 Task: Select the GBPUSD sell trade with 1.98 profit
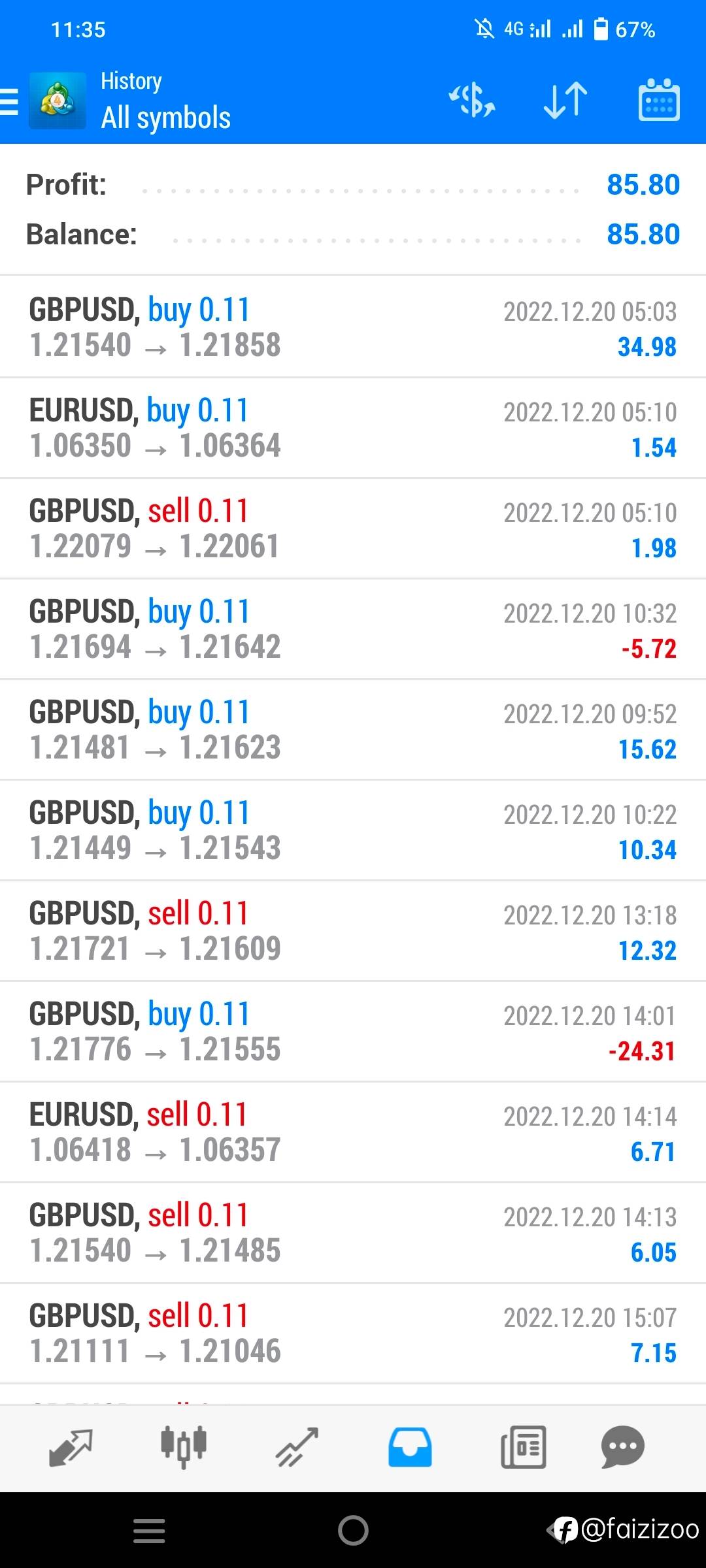click(353, 529)
